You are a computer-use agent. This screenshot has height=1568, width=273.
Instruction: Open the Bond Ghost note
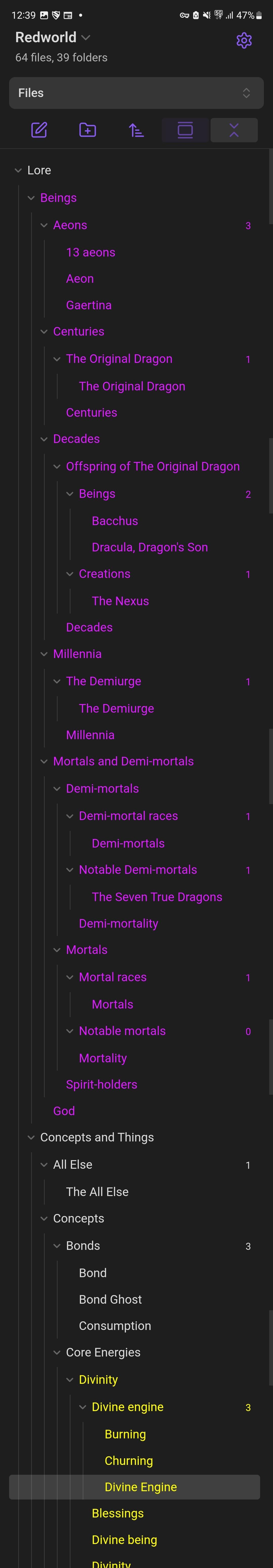110,1300
